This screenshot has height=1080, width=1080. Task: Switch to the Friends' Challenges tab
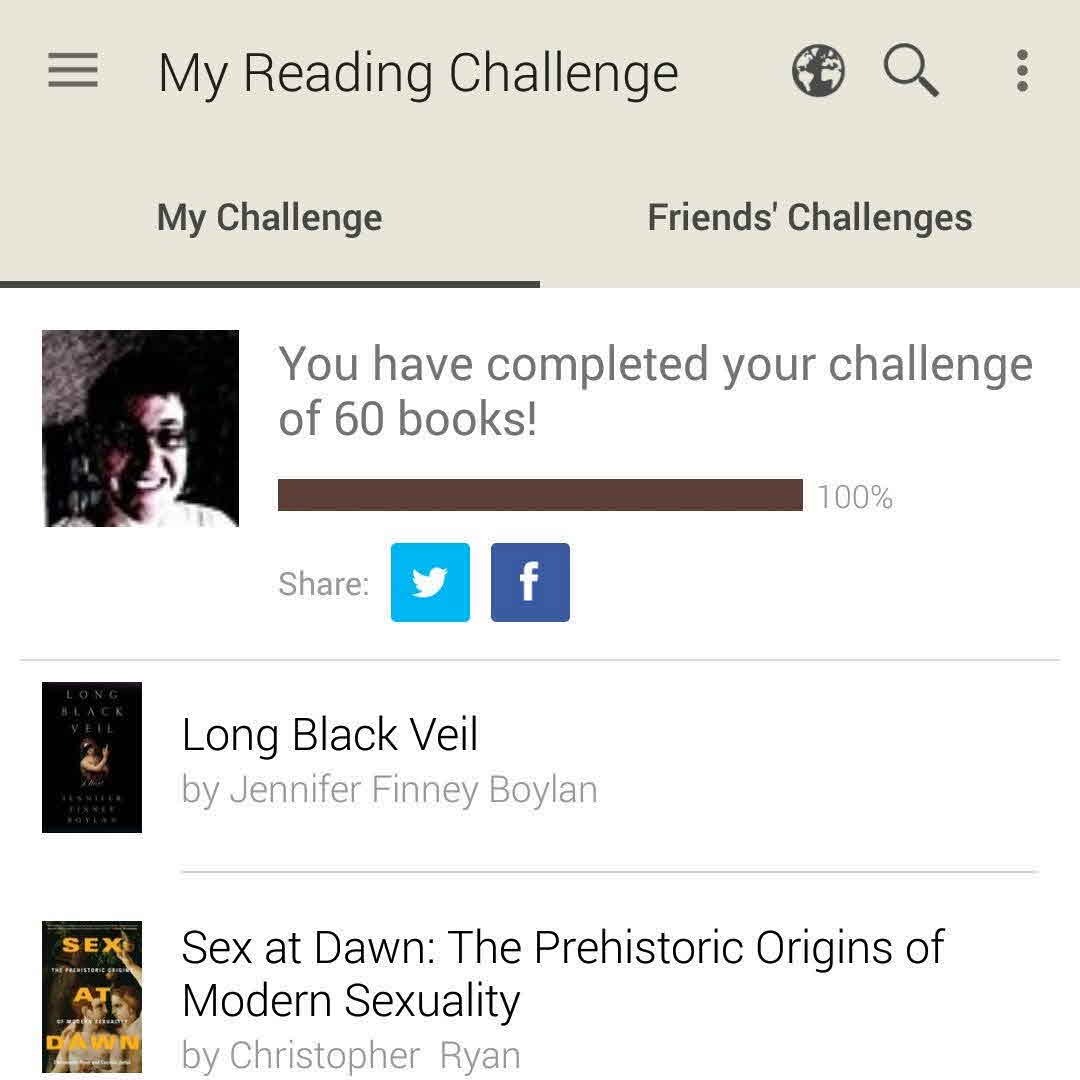click(x=809, y=217)
